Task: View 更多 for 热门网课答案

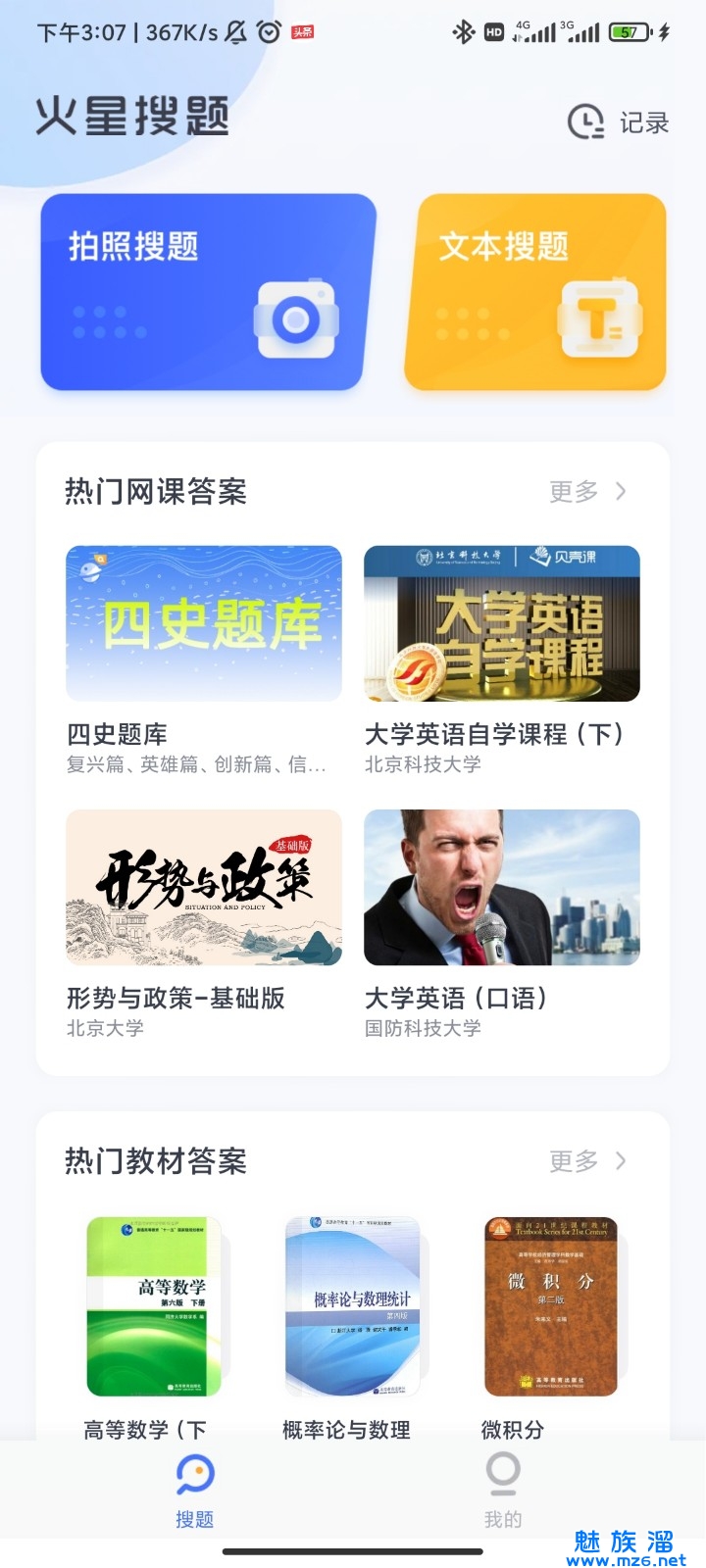Action: [587, 491]
